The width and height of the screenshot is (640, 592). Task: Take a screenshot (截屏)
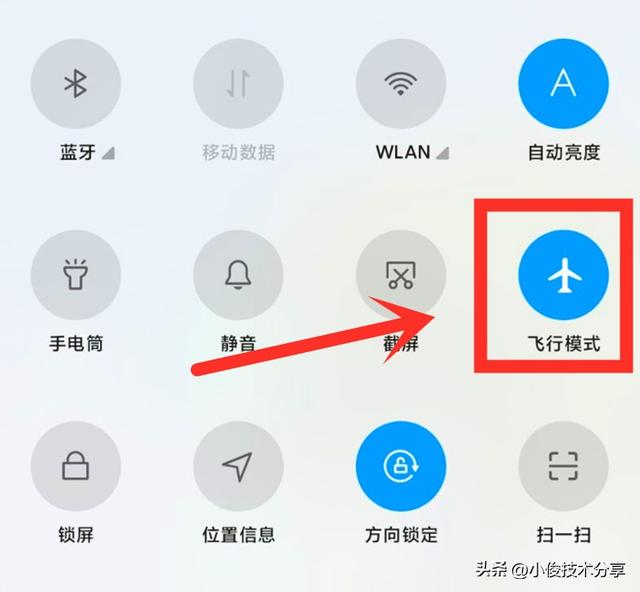401,276
